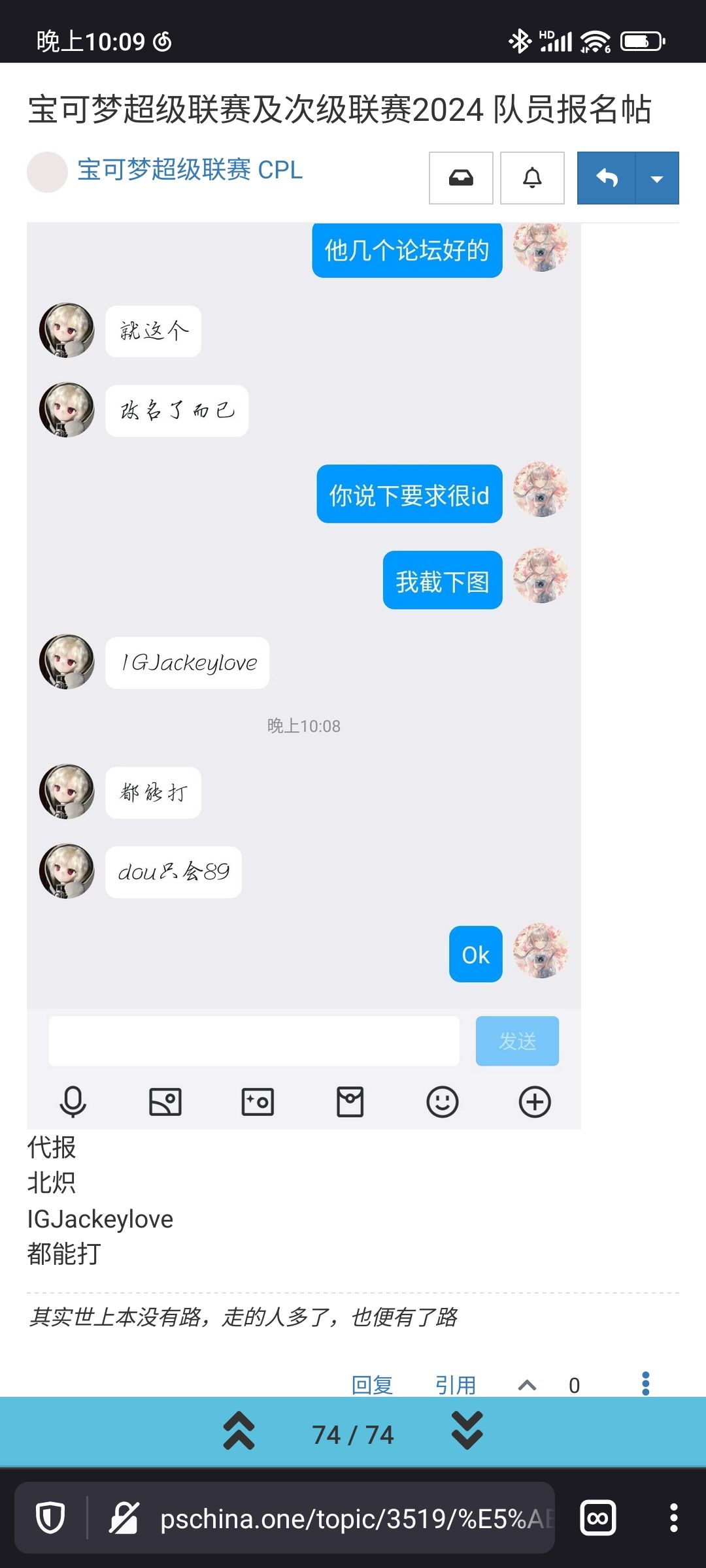Tap 回复 under the post
This screenshot has width=706, height=1568.
(x=372, y=1384)
